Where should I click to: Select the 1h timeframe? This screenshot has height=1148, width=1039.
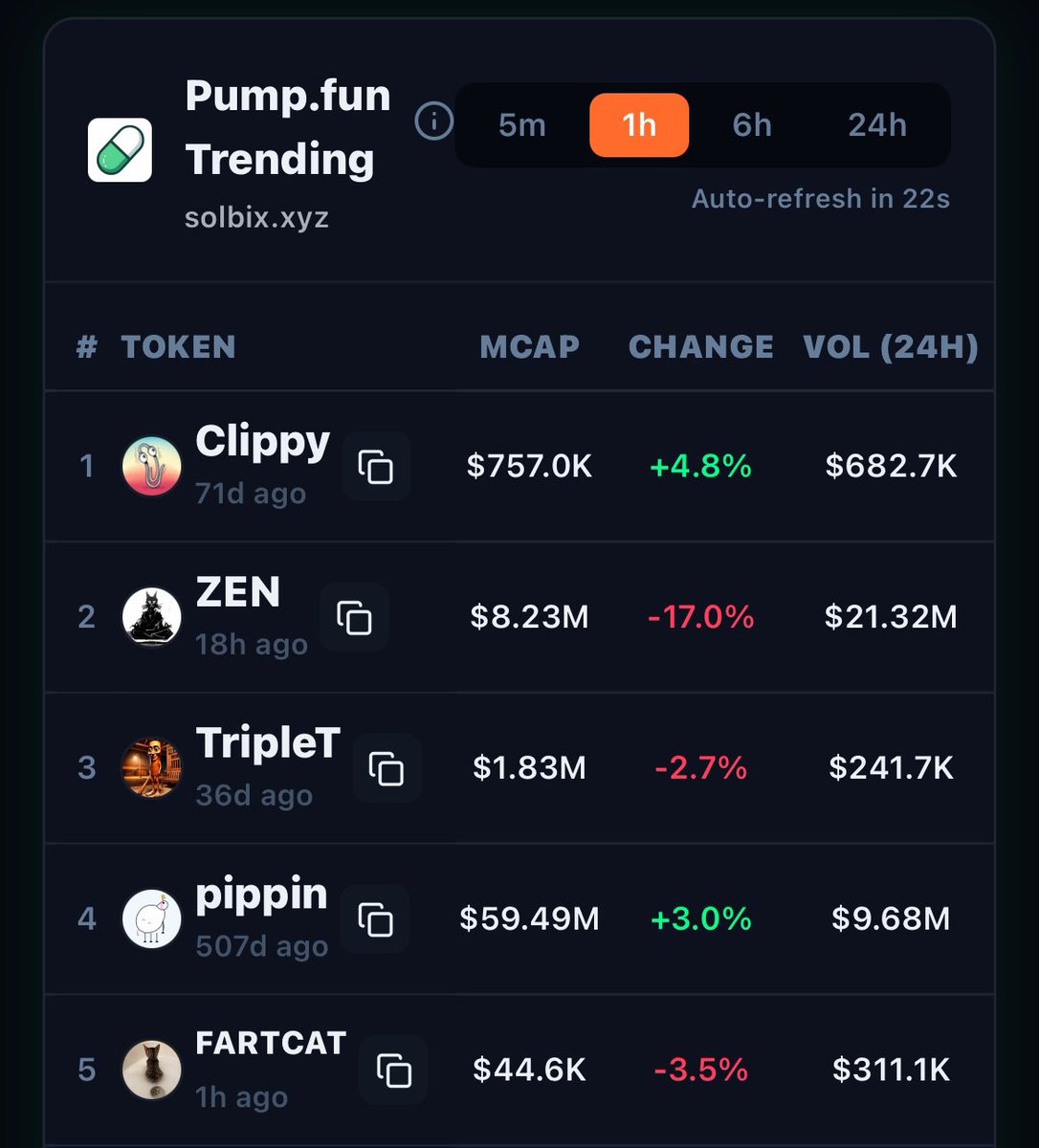[639, 125]
